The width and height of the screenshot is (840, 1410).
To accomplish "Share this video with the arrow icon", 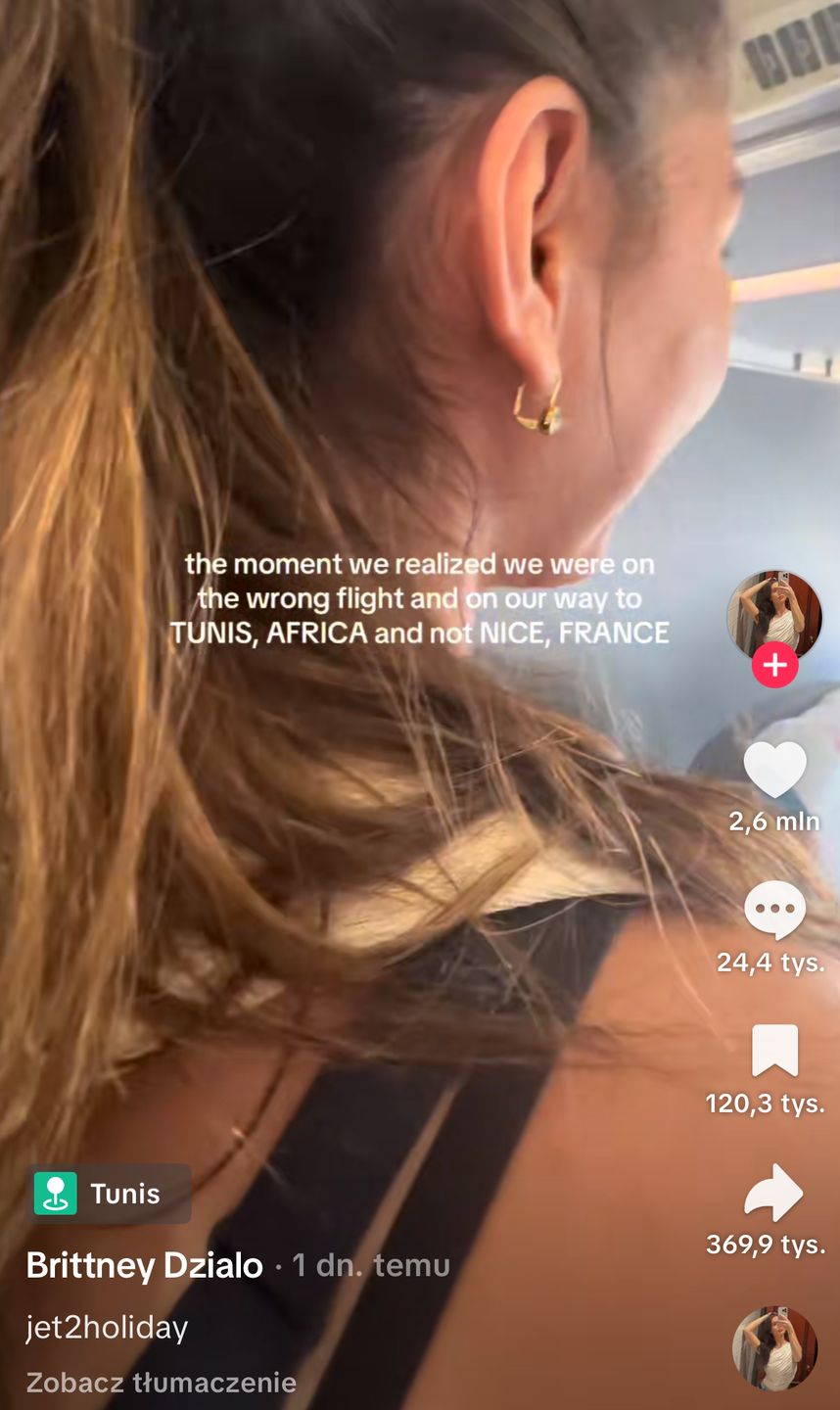I will (774, 1193).
